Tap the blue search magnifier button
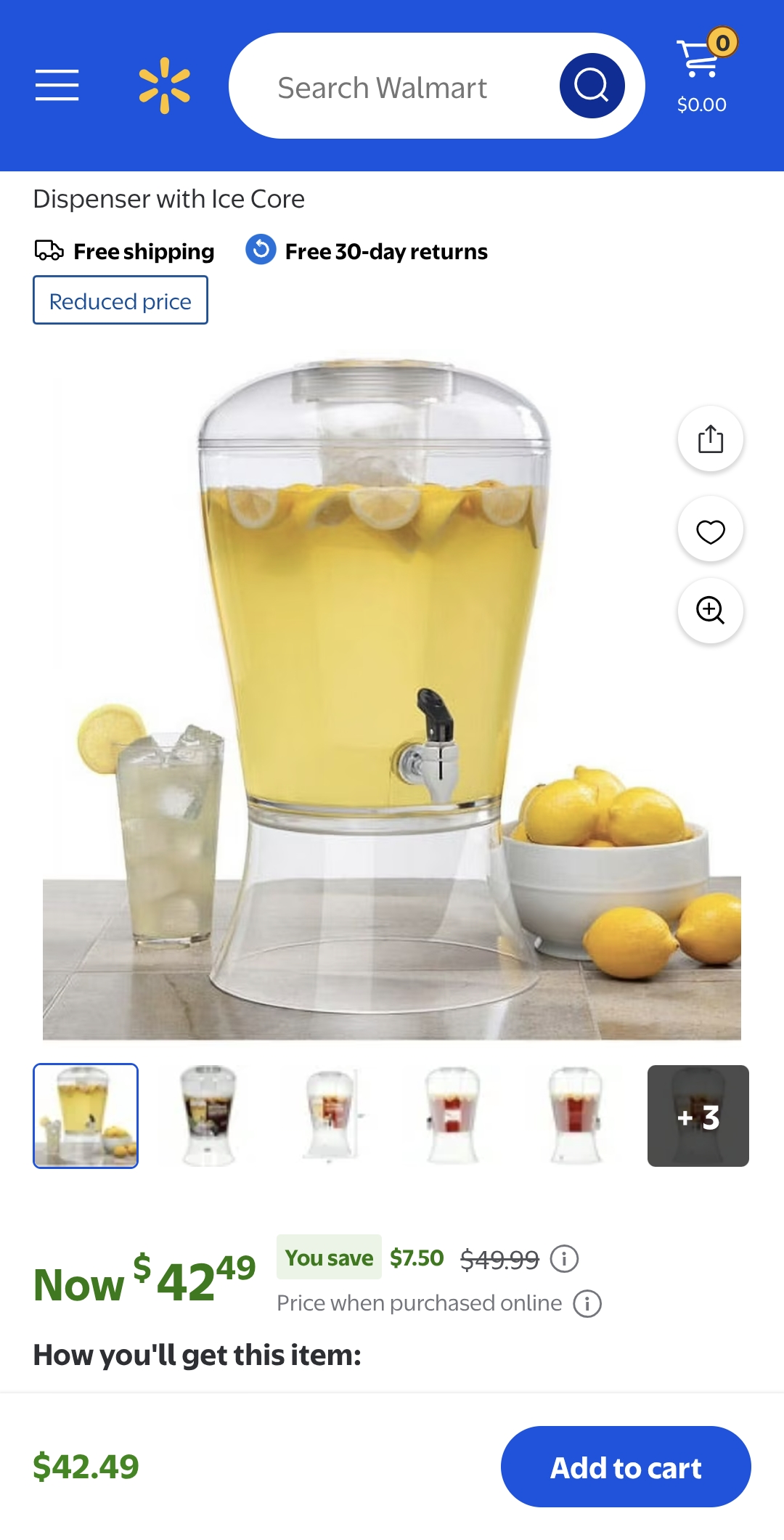Screen dimensions: 784x1540 pos(592,86)
